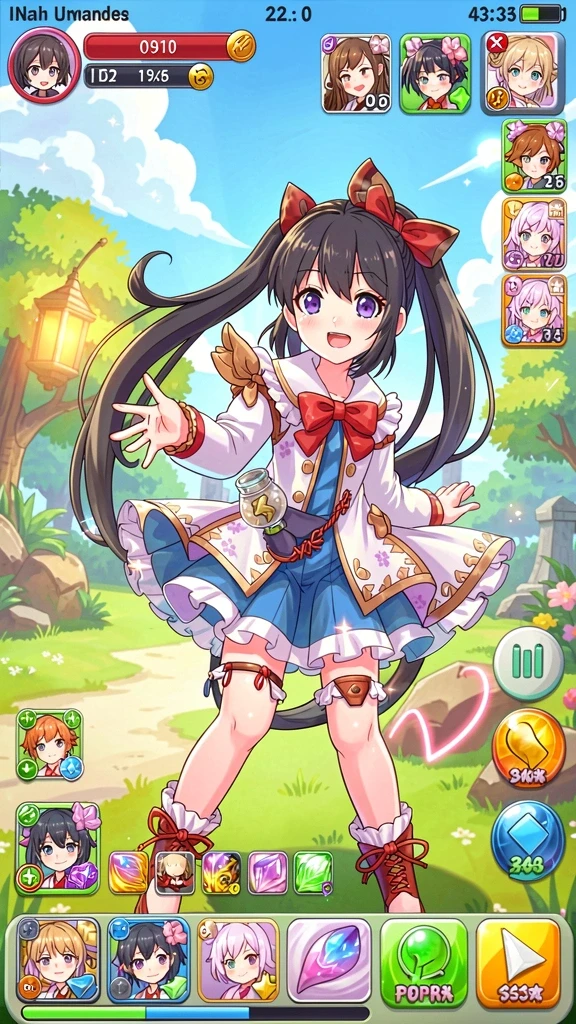The height and width of the screenshot is (1024, 576).
Task: Use the rainbow swirl skill icon in the skill row
Action: [128, 872]
